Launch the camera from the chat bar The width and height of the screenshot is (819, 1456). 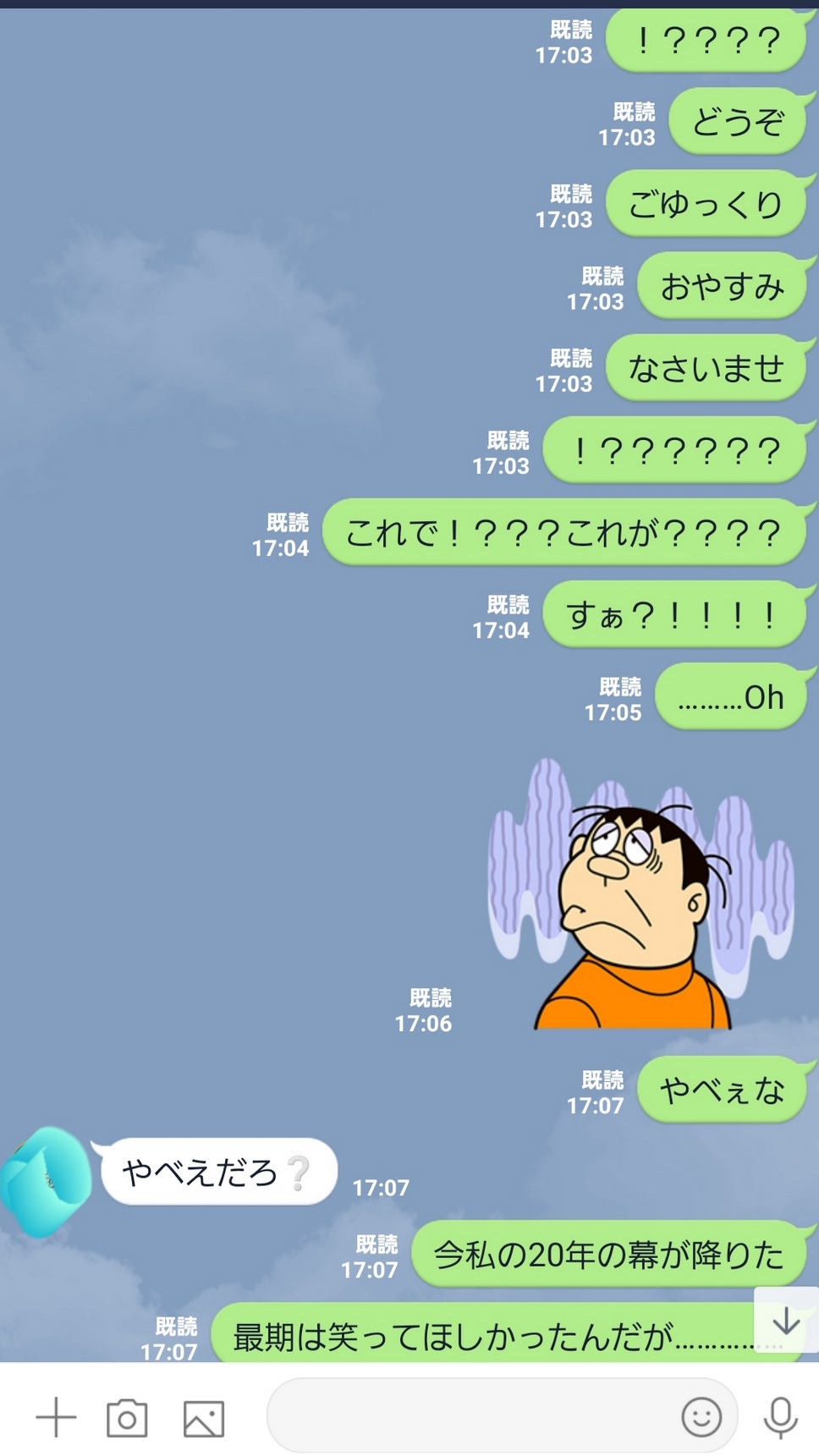click(x=127, y=1418)
